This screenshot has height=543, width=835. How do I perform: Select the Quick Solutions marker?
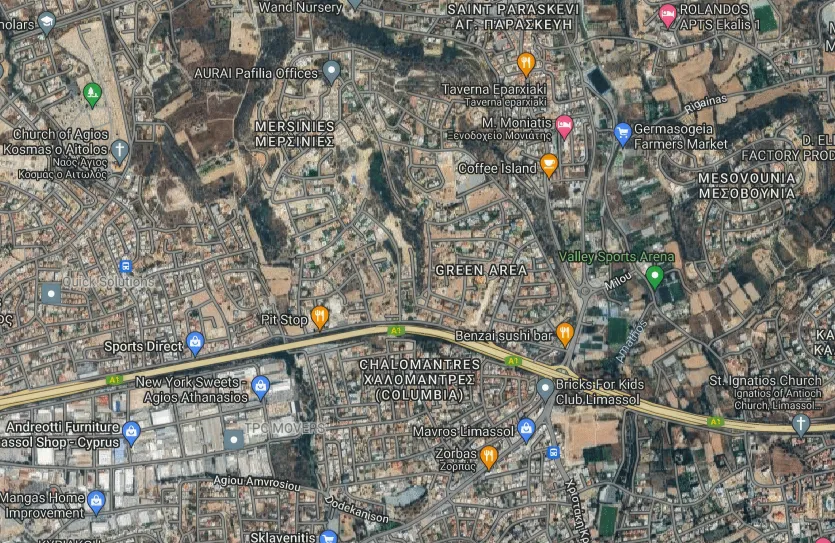pyautogui.click(x=50, y=293)
